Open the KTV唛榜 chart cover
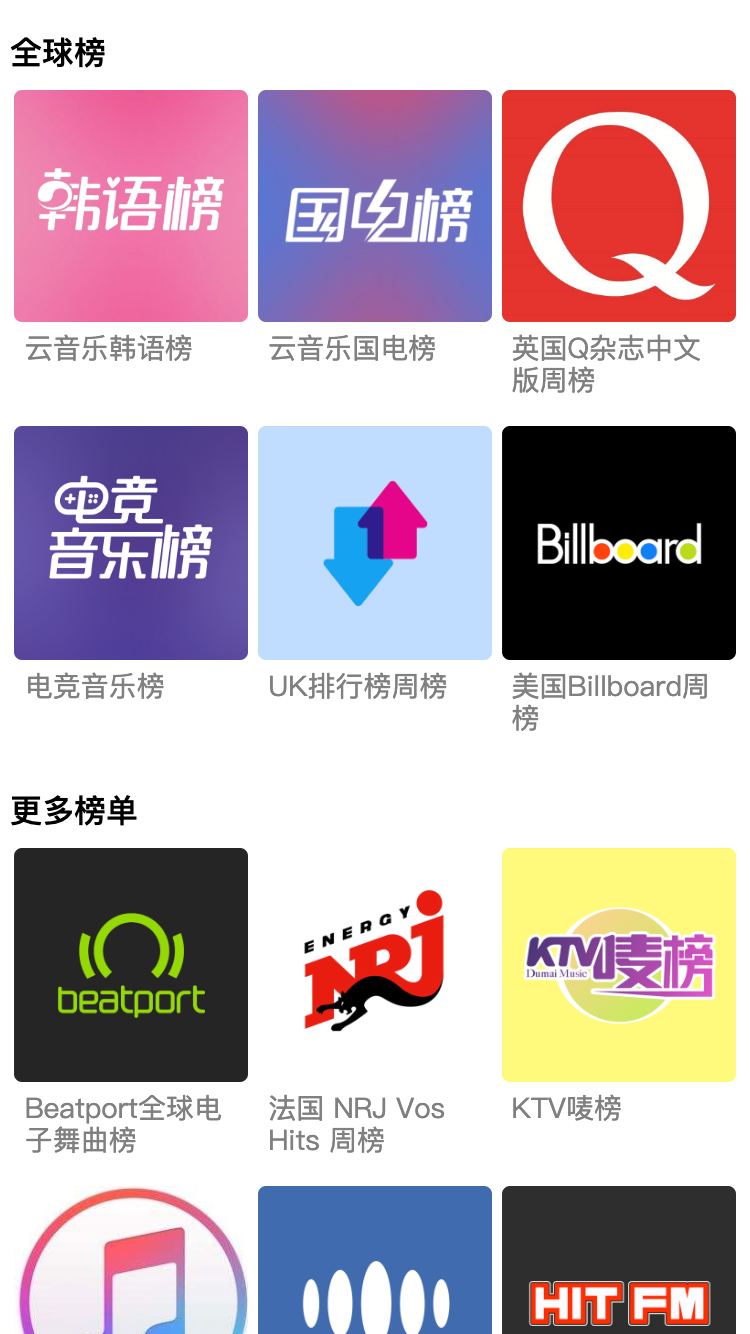Viewport: 750px width, 1334px height. [x=618, y=964]
